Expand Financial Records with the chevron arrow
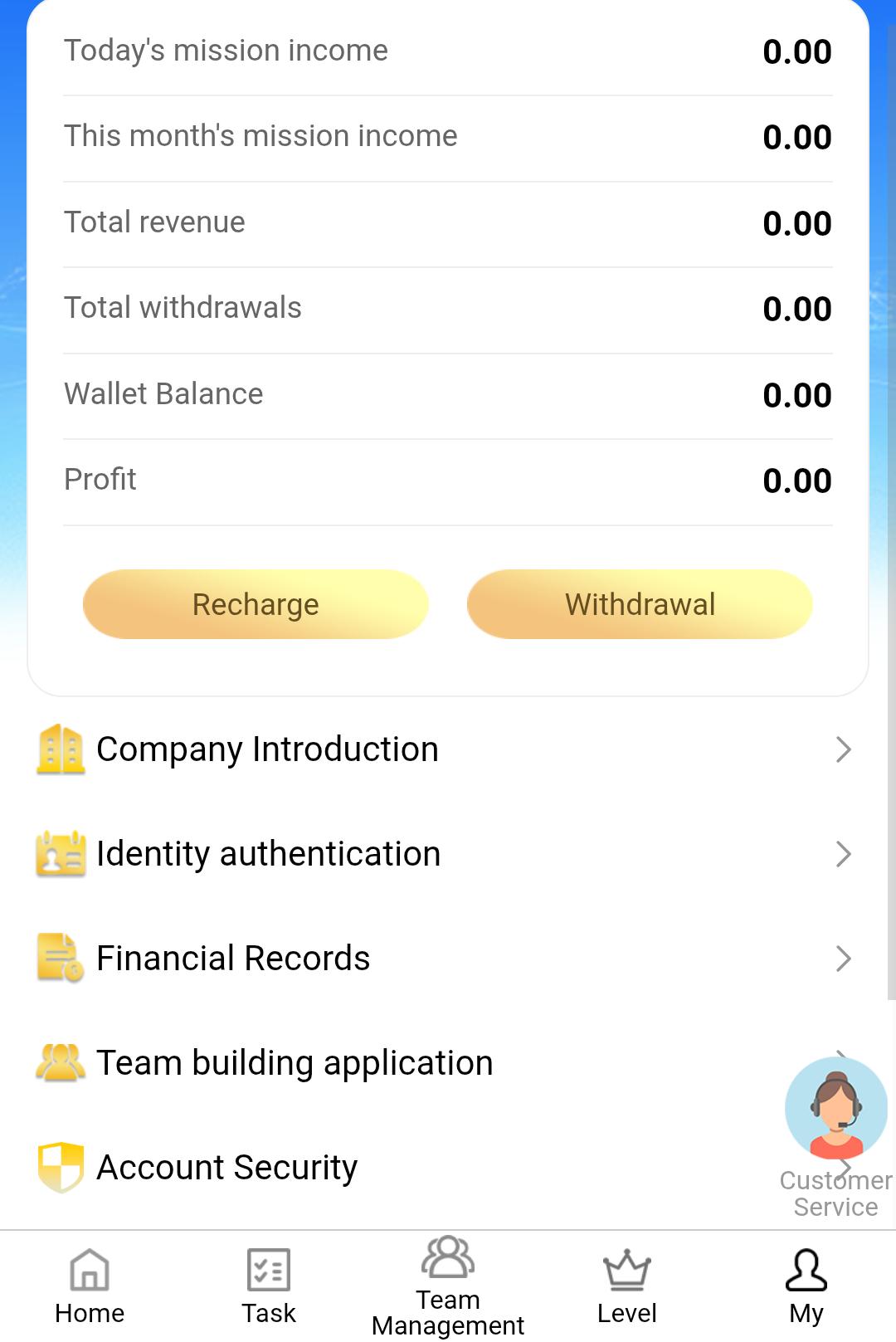This screenshot has height=1342, width=896. tap(843, 958)
